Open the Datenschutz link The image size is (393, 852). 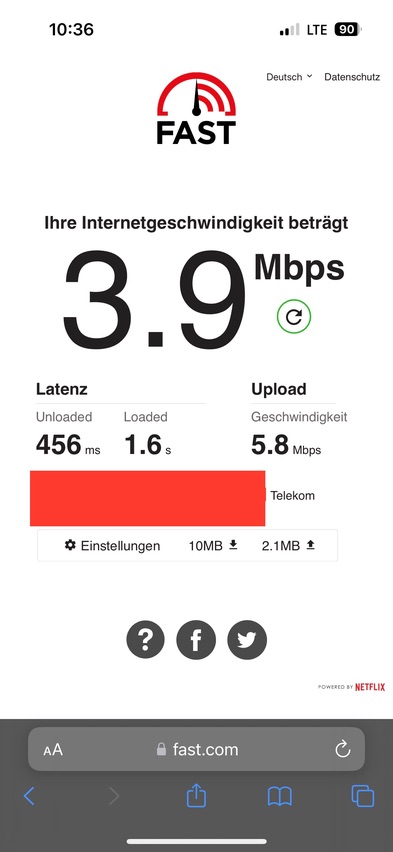(352, 77)
